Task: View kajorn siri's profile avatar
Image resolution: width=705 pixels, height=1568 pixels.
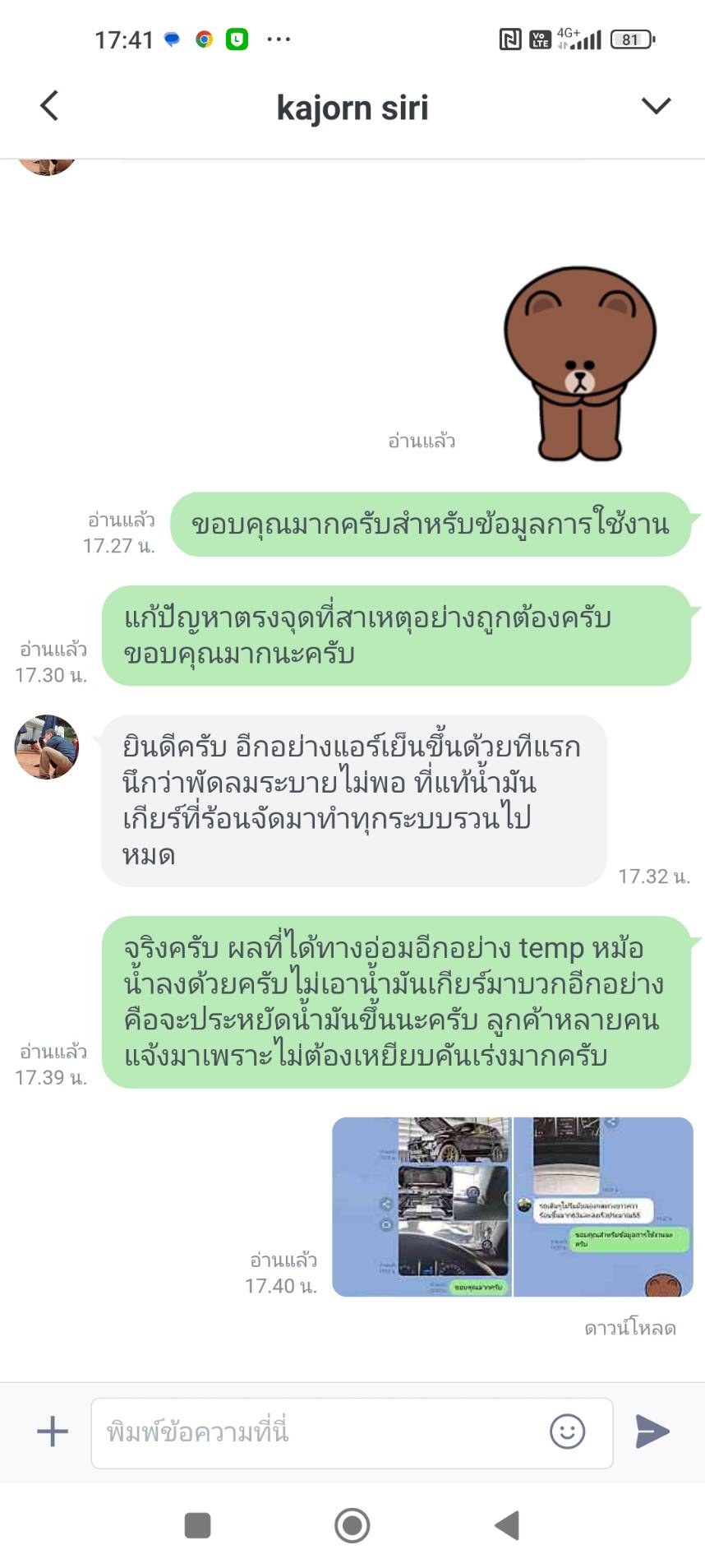Action: (x=47, y=747)
